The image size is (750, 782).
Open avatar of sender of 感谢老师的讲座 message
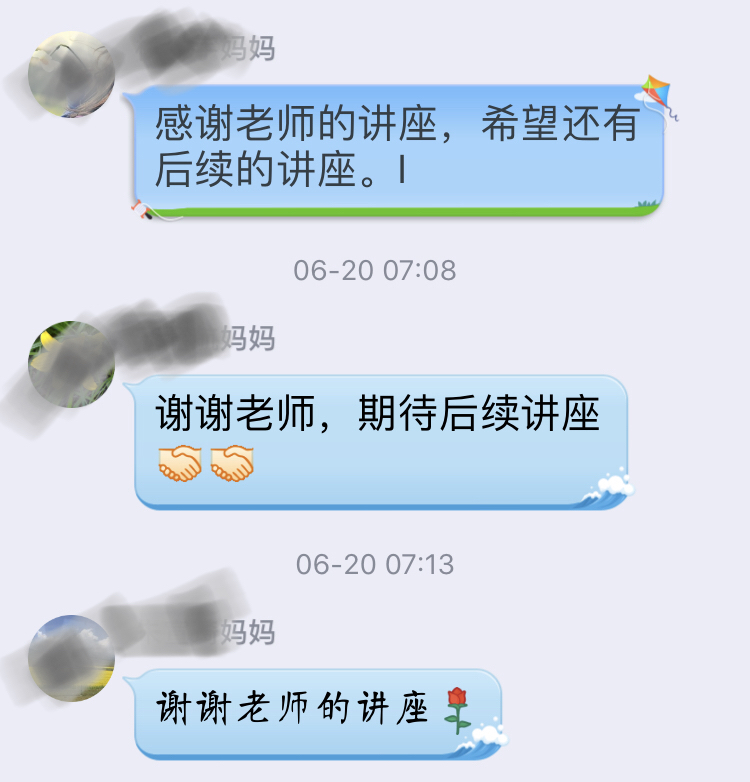tap(70, 75)
